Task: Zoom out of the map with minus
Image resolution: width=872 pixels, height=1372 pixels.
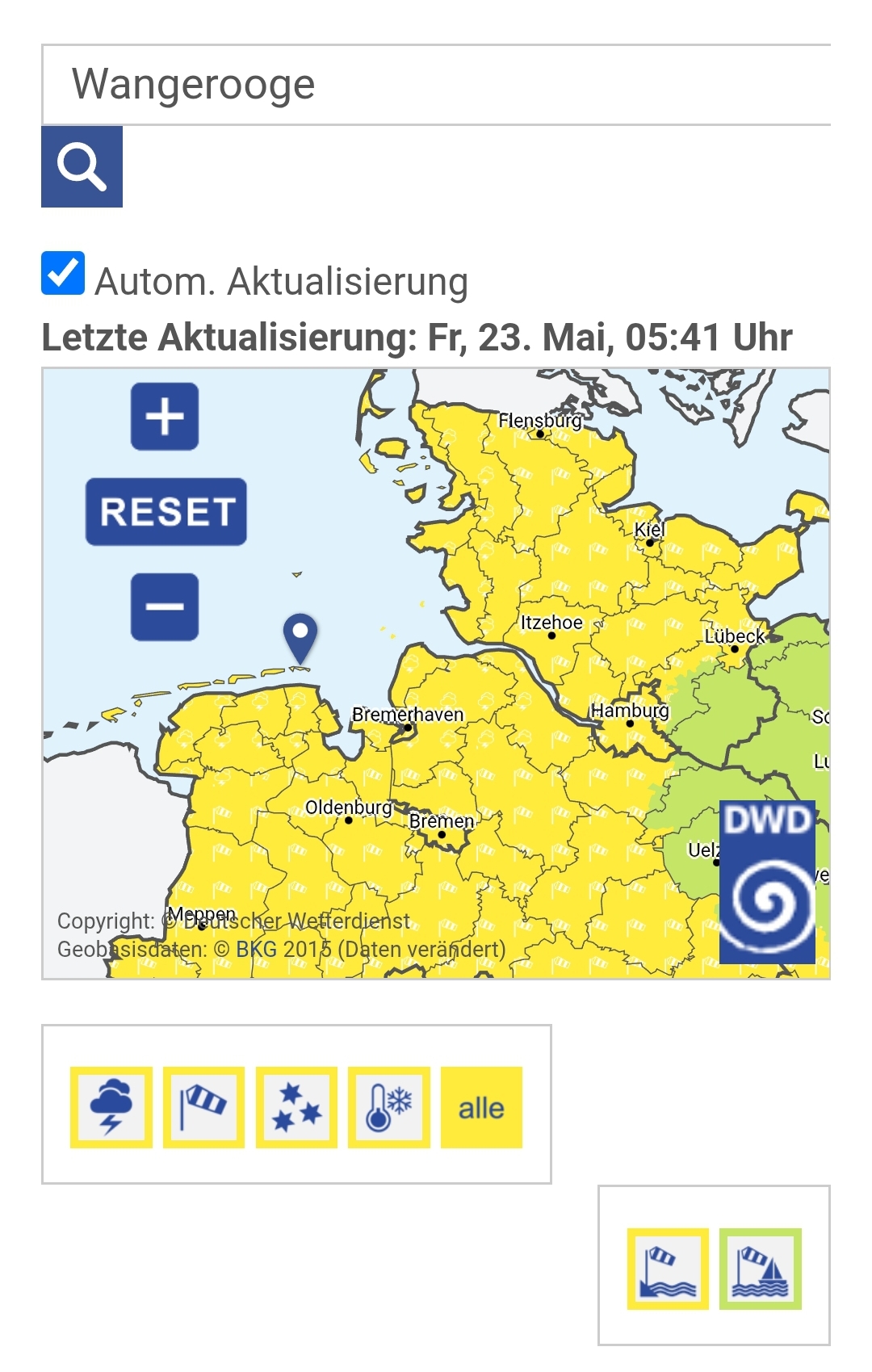Action: click(x=165, y=606)
